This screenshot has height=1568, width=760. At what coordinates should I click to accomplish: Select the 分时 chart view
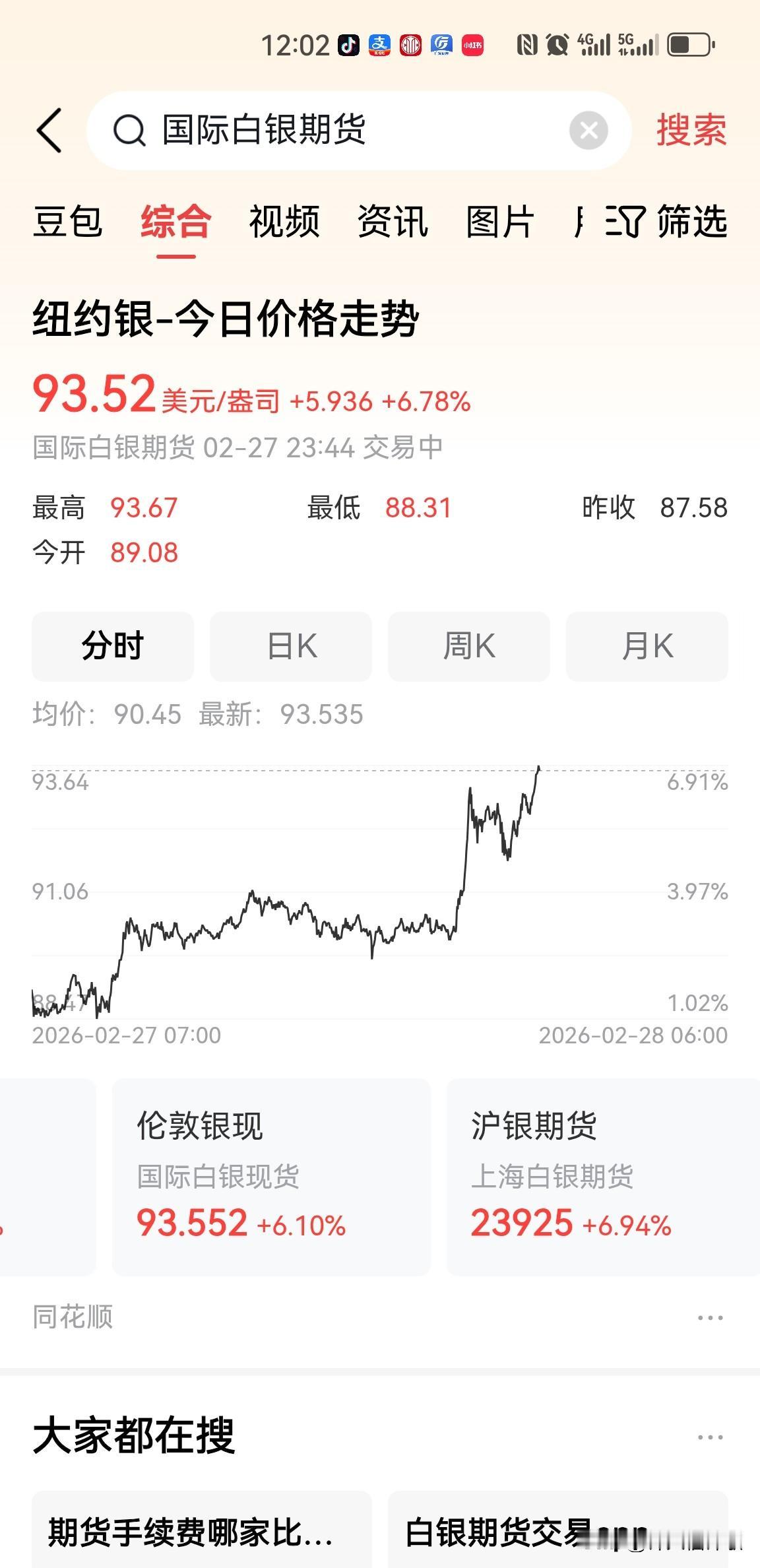pos(113,646)
